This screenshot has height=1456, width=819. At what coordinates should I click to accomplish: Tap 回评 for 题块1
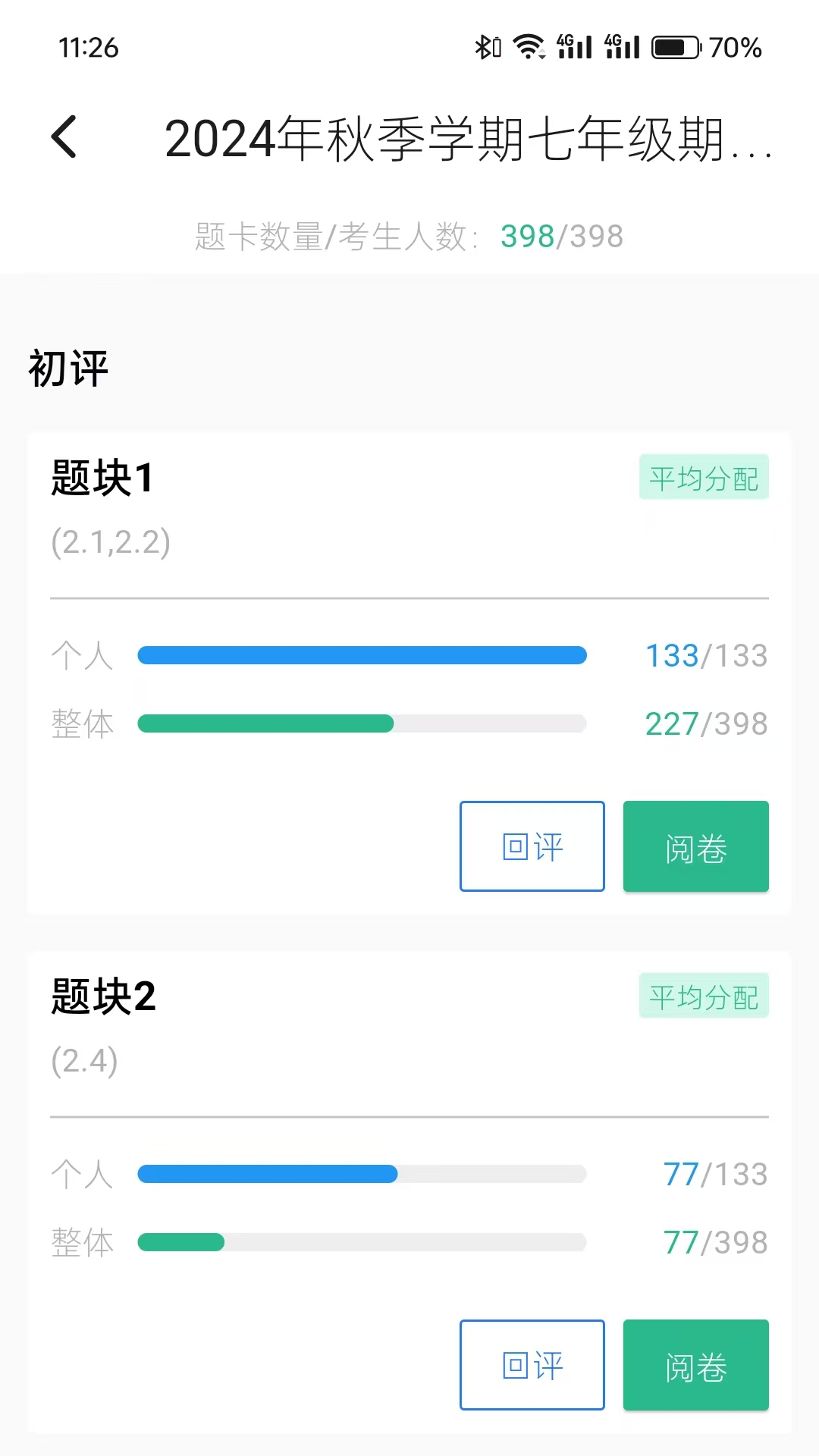tap(532, 846)
